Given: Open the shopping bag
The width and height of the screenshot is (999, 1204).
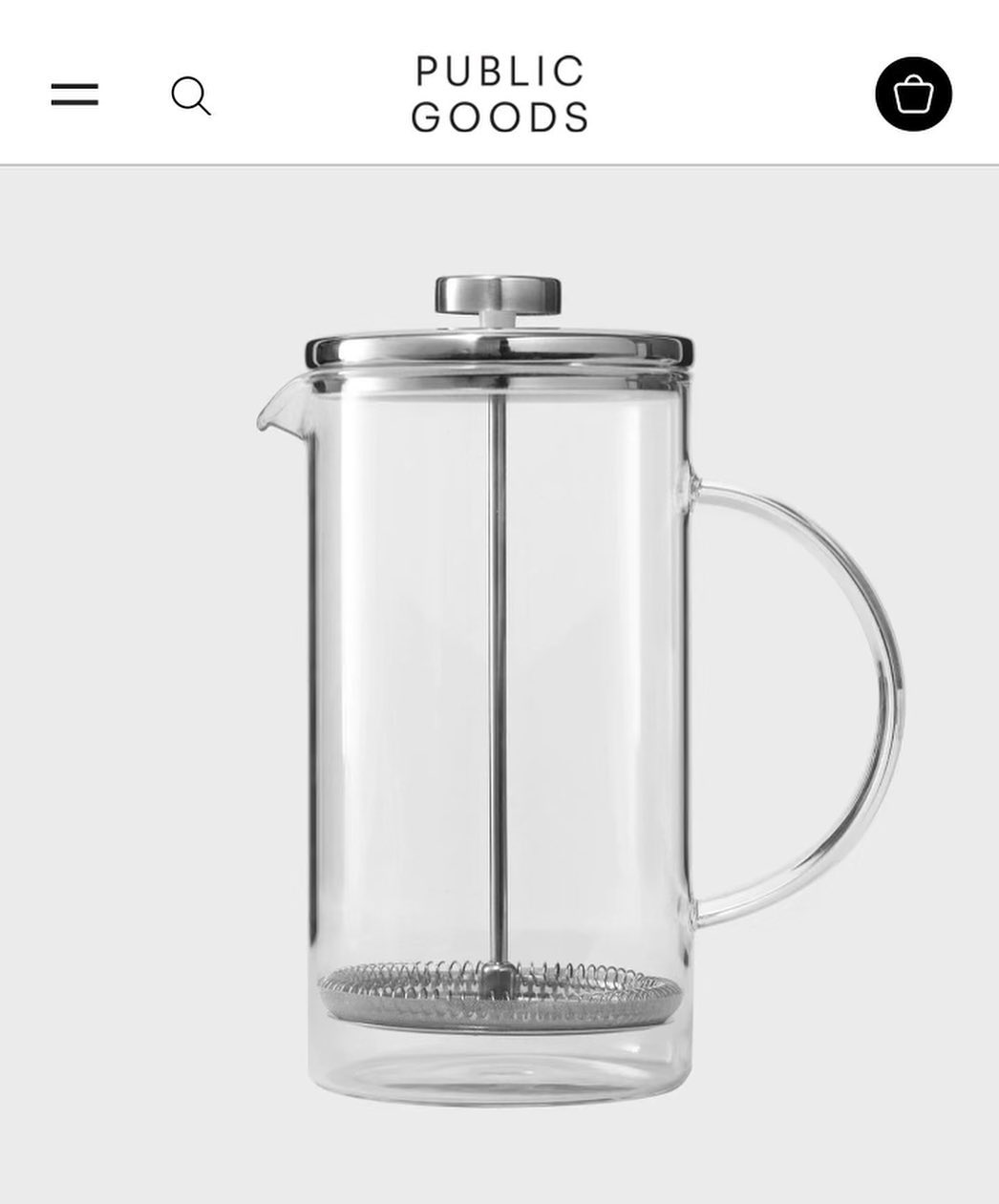Looking at the screenshot, I should pyautogui.click(x=913, y=94).
